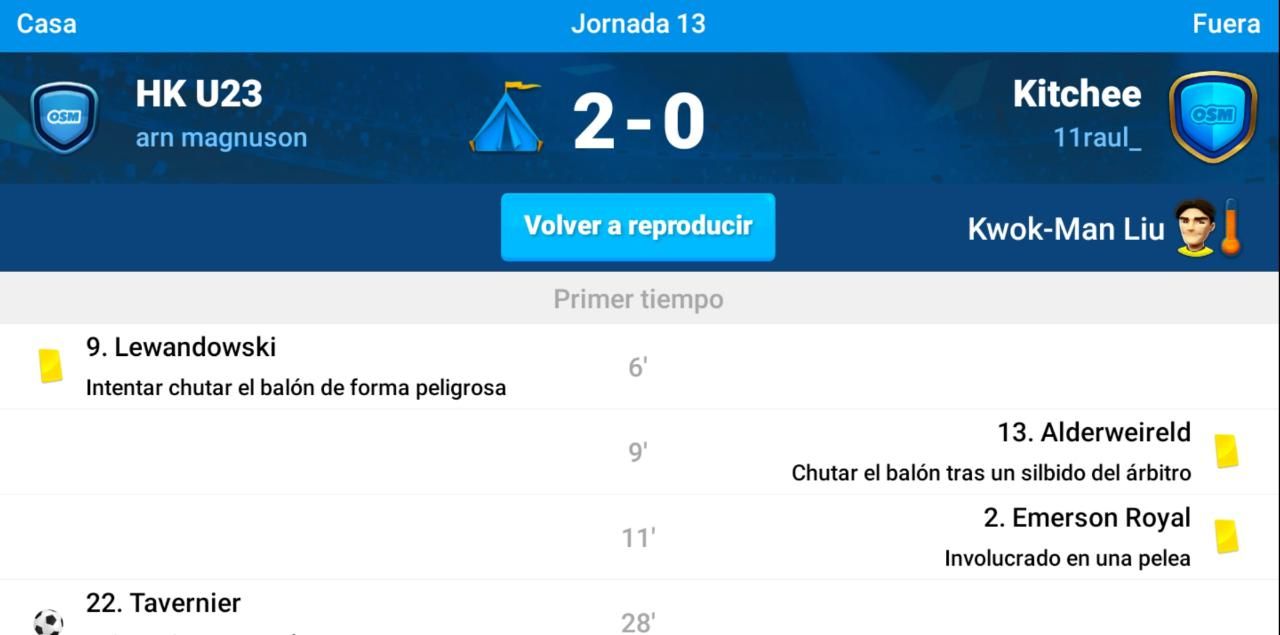Open HK U23 team badge
Screen dimensions: 1280x635
64,117
